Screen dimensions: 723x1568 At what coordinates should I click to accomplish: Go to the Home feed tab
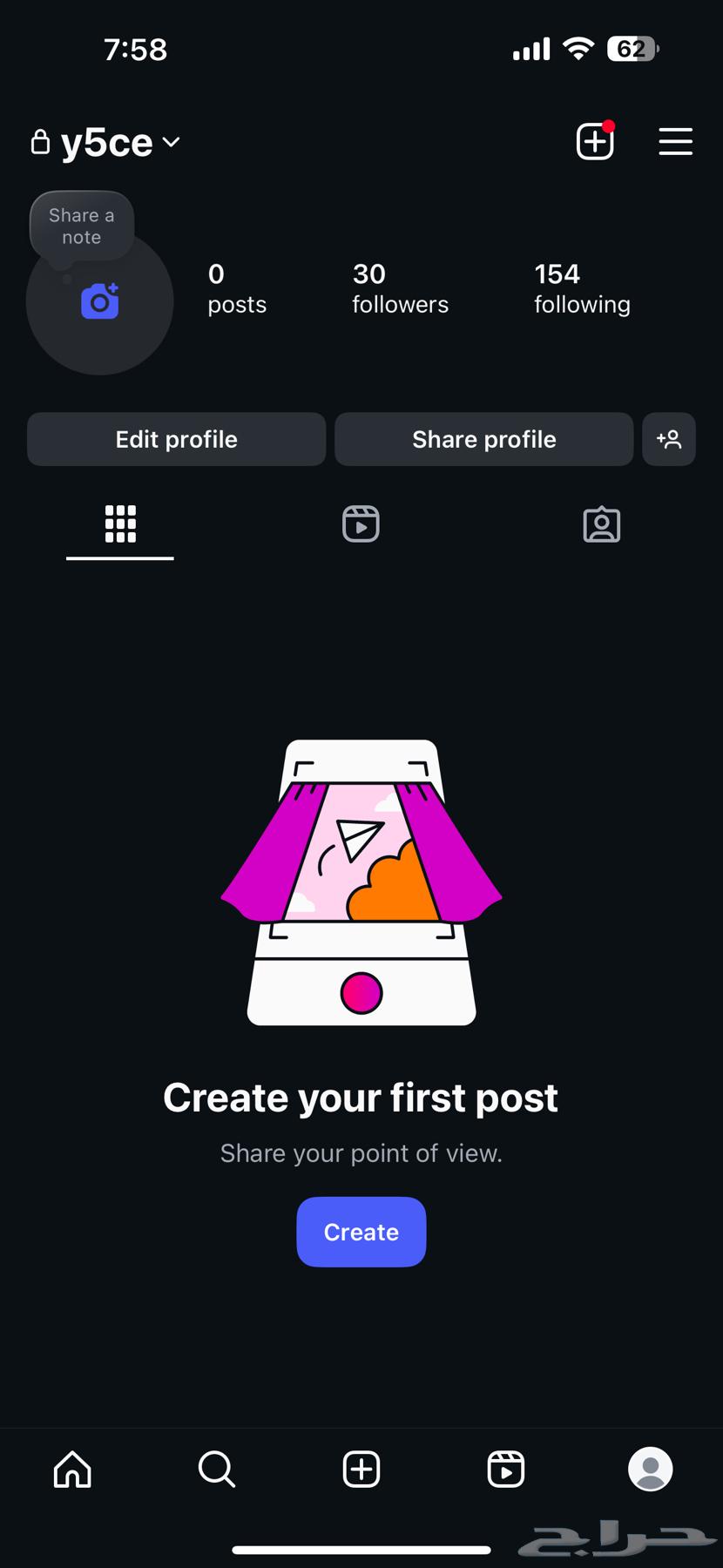click(x=72, y=1470)
